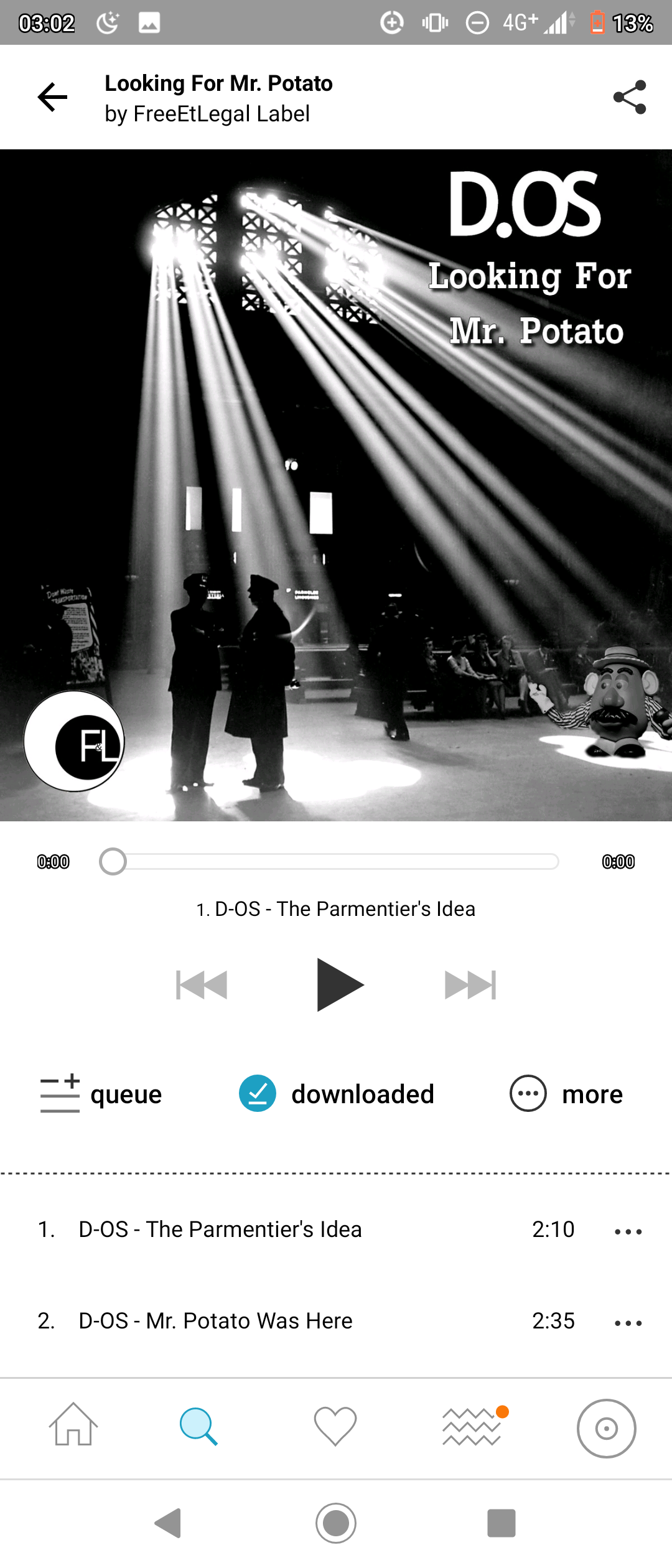Open the more options button
Image resolution: width=672 pixels, height=1568 pixels.
[x=566, y=1094]
